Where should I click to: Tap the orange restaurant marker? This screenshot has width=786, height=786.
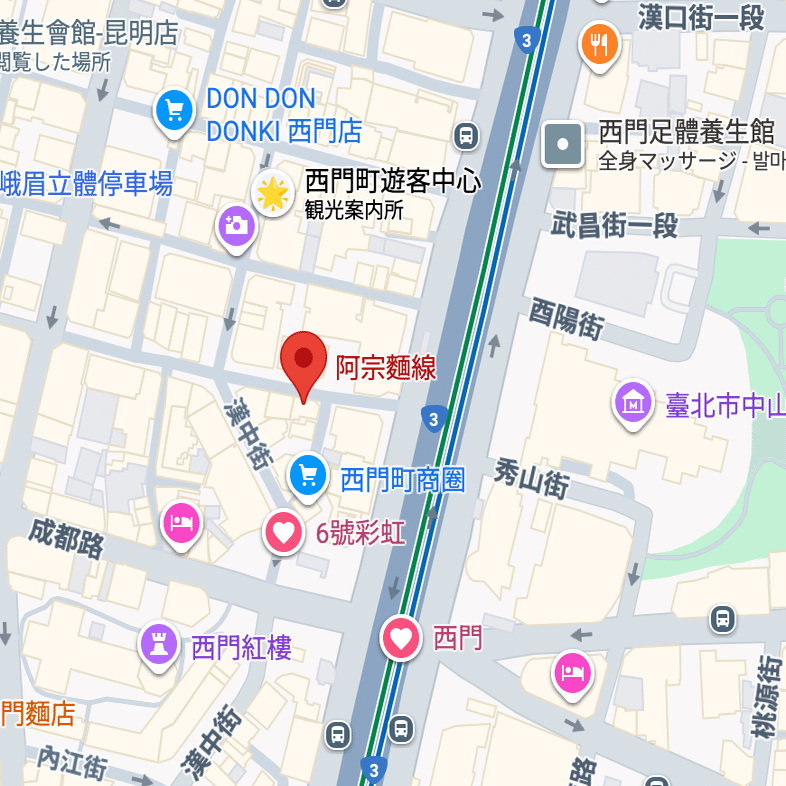point(599,44)
